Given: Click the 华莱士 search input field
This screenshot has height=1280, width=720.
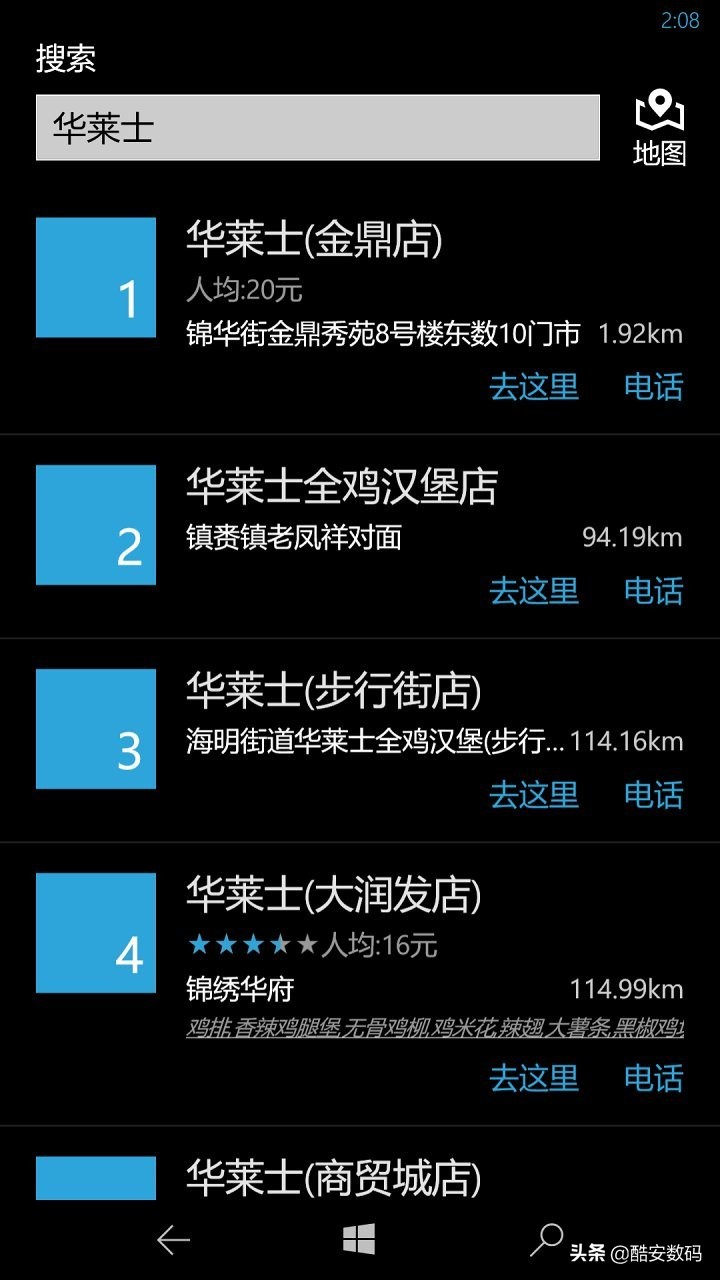Looking at the screenshot, I should 316,127.
